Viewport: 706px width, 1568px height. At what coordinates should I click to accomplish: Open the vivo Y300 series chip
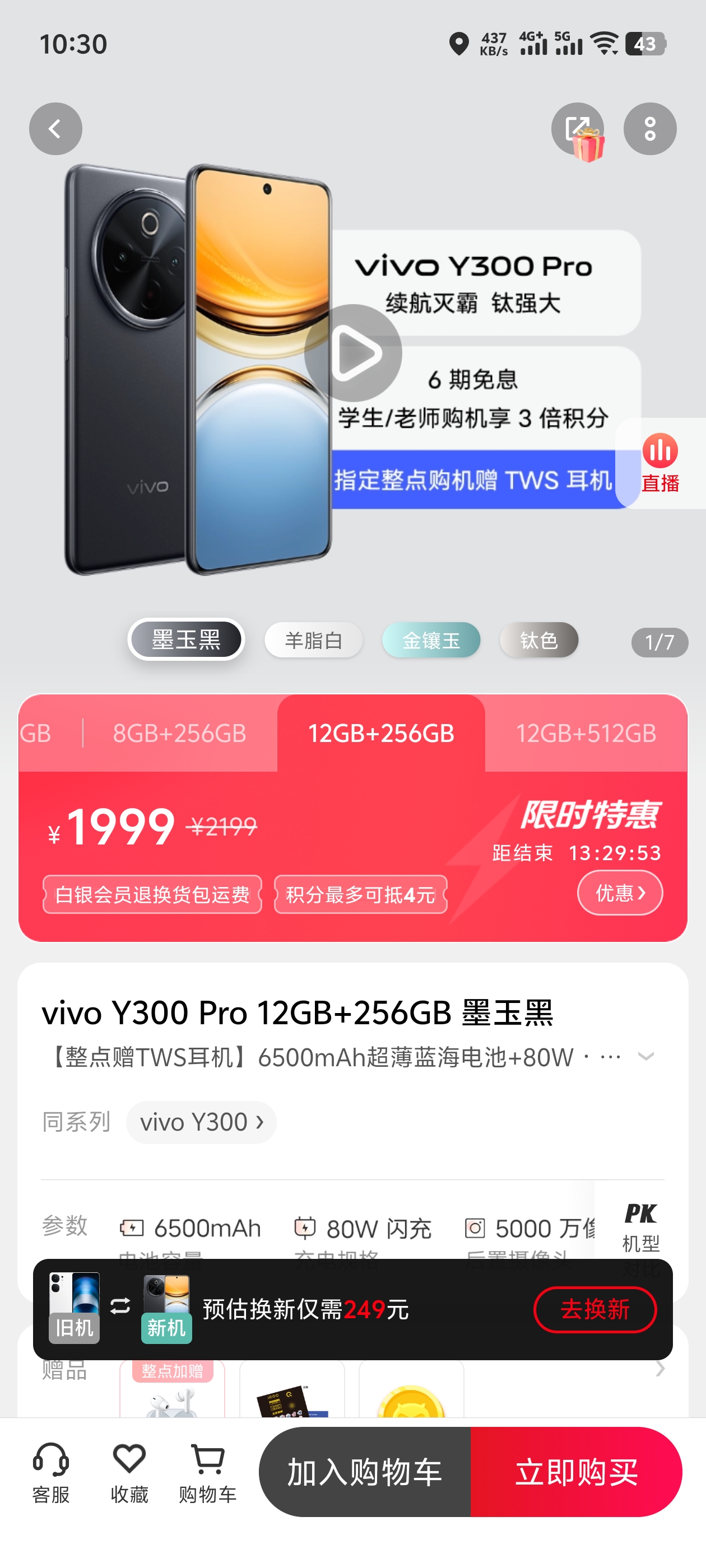pos(201,1122)
